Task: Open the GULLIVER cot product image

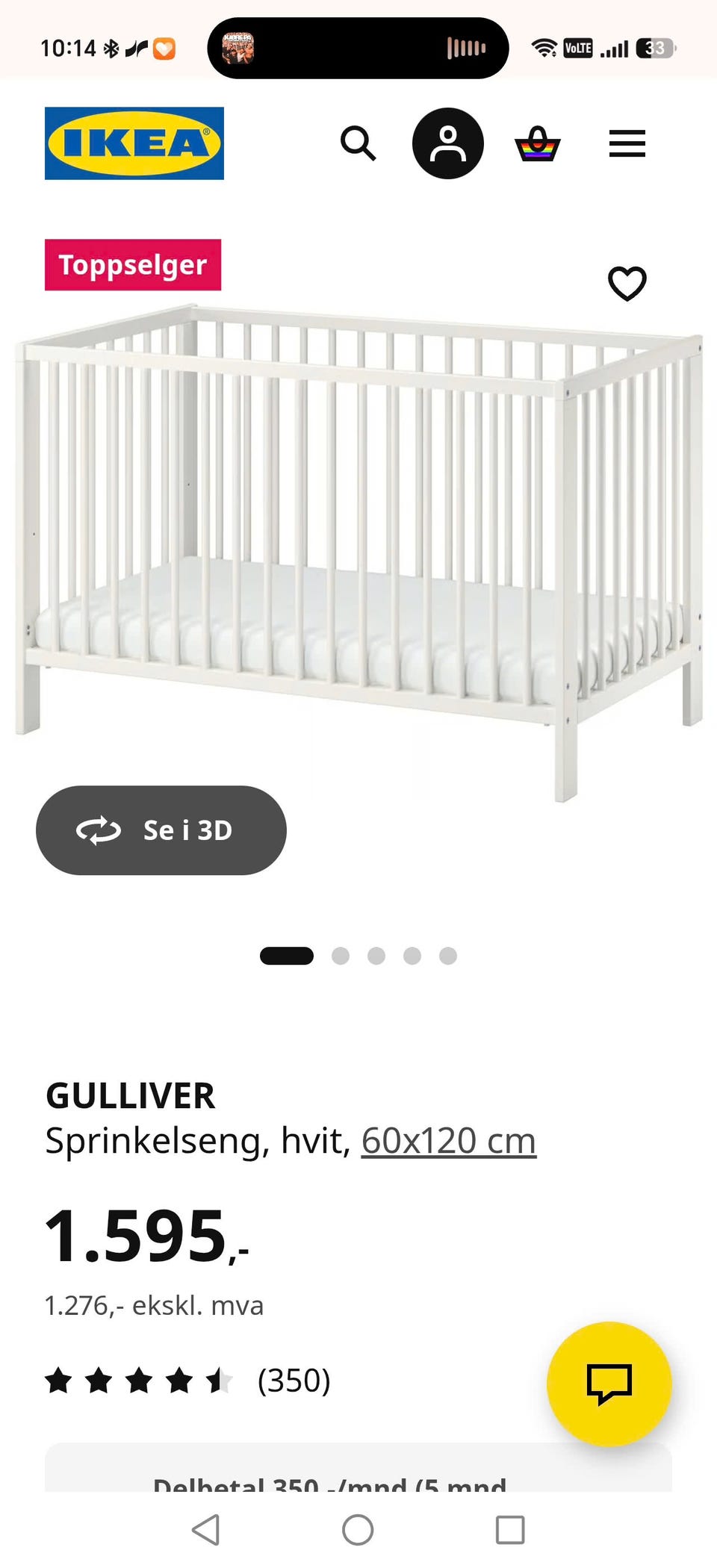Action: click(358, 553)
